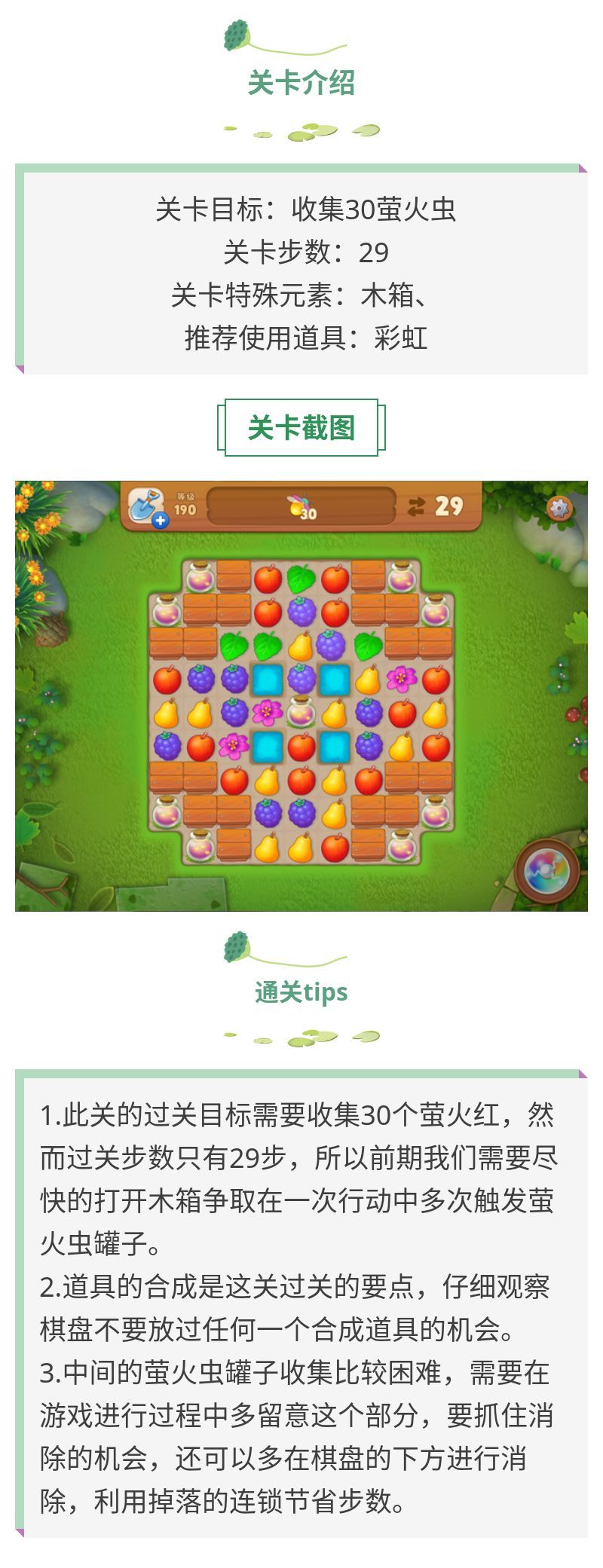603x1568 pixels.
Task: Select a blue ice tile on the board
Action: pos(266,680)
